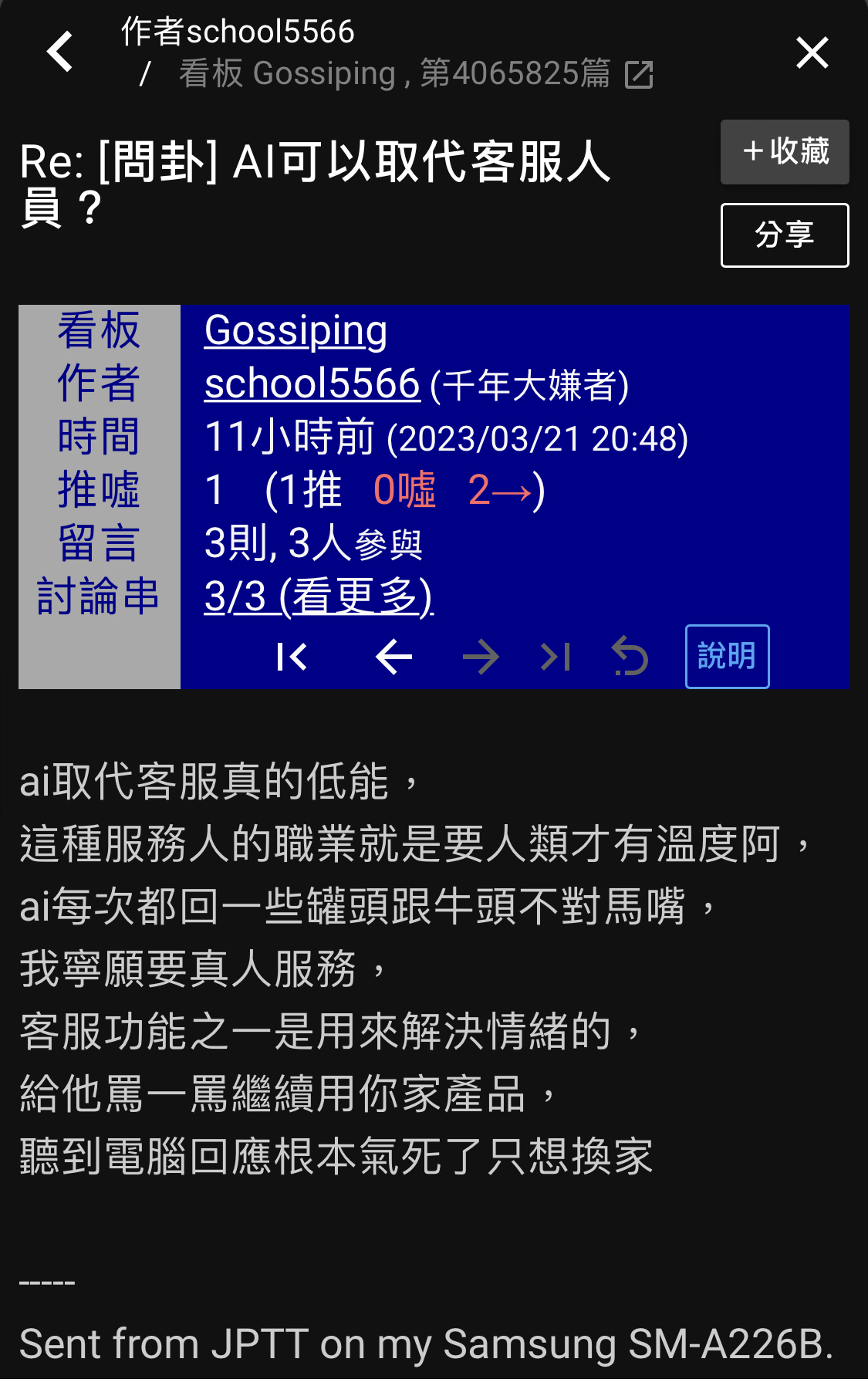Image resolution: width=868 pixels, height=1379 pixels.
Task: Open the 說明 help button
Action: tap(727, 657)
